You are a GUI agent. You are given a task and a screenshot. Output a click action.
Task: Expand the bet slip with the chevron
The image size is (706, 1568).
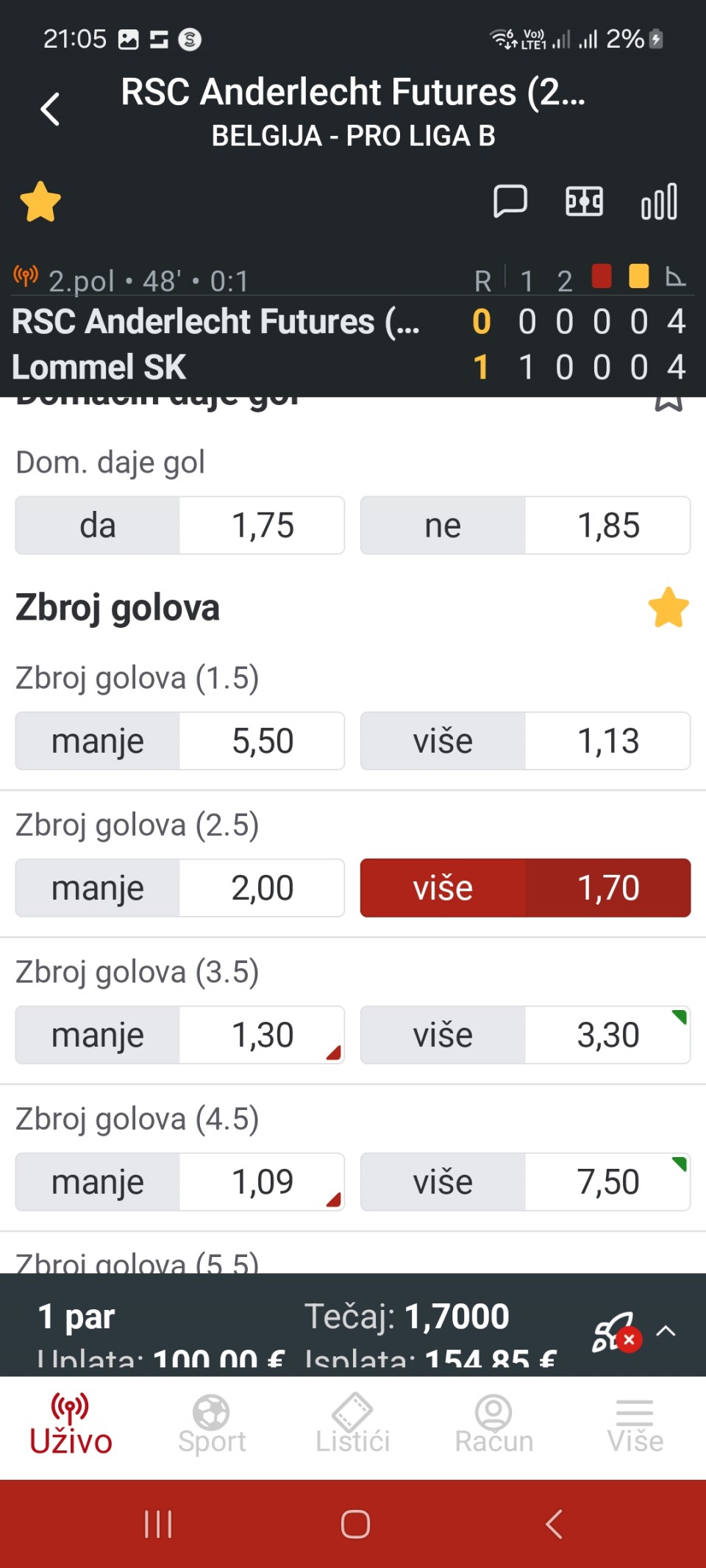666,1331
